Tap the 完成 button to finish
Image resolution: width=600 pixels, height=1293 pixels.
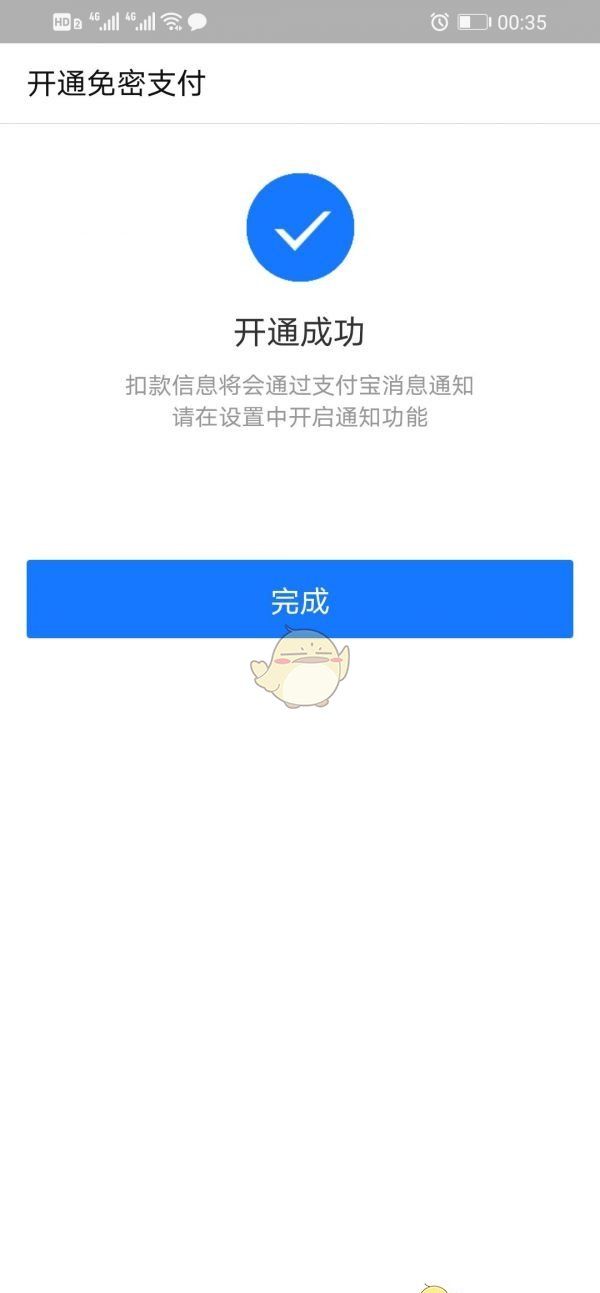(299, 599)
